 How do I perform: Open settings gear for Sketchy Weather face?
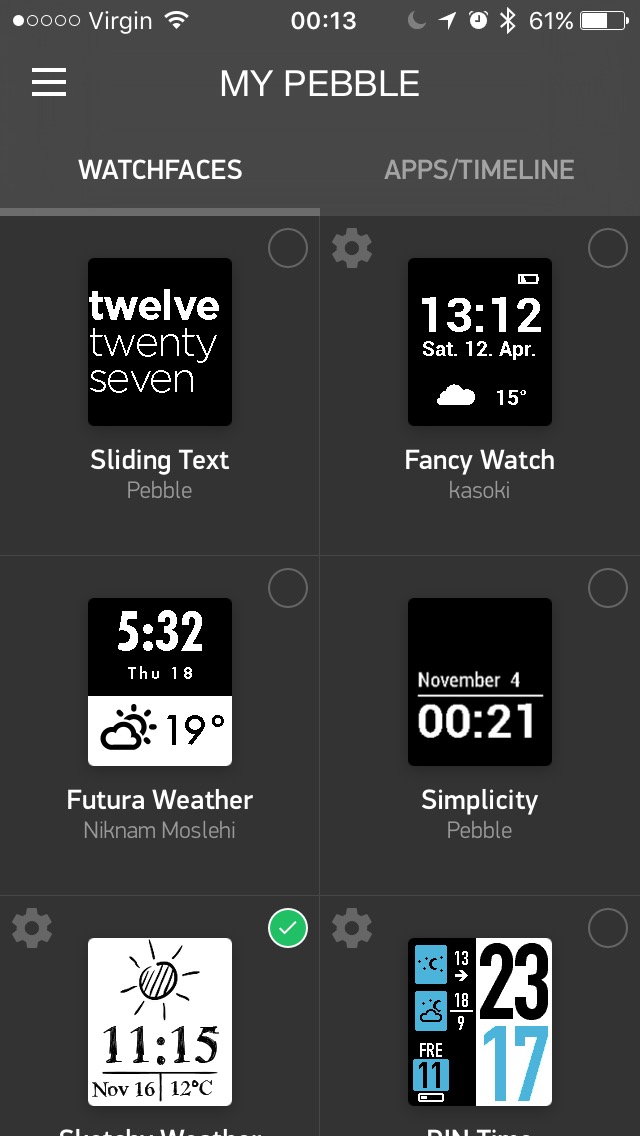pyautogui.click(x=32, y=928)
